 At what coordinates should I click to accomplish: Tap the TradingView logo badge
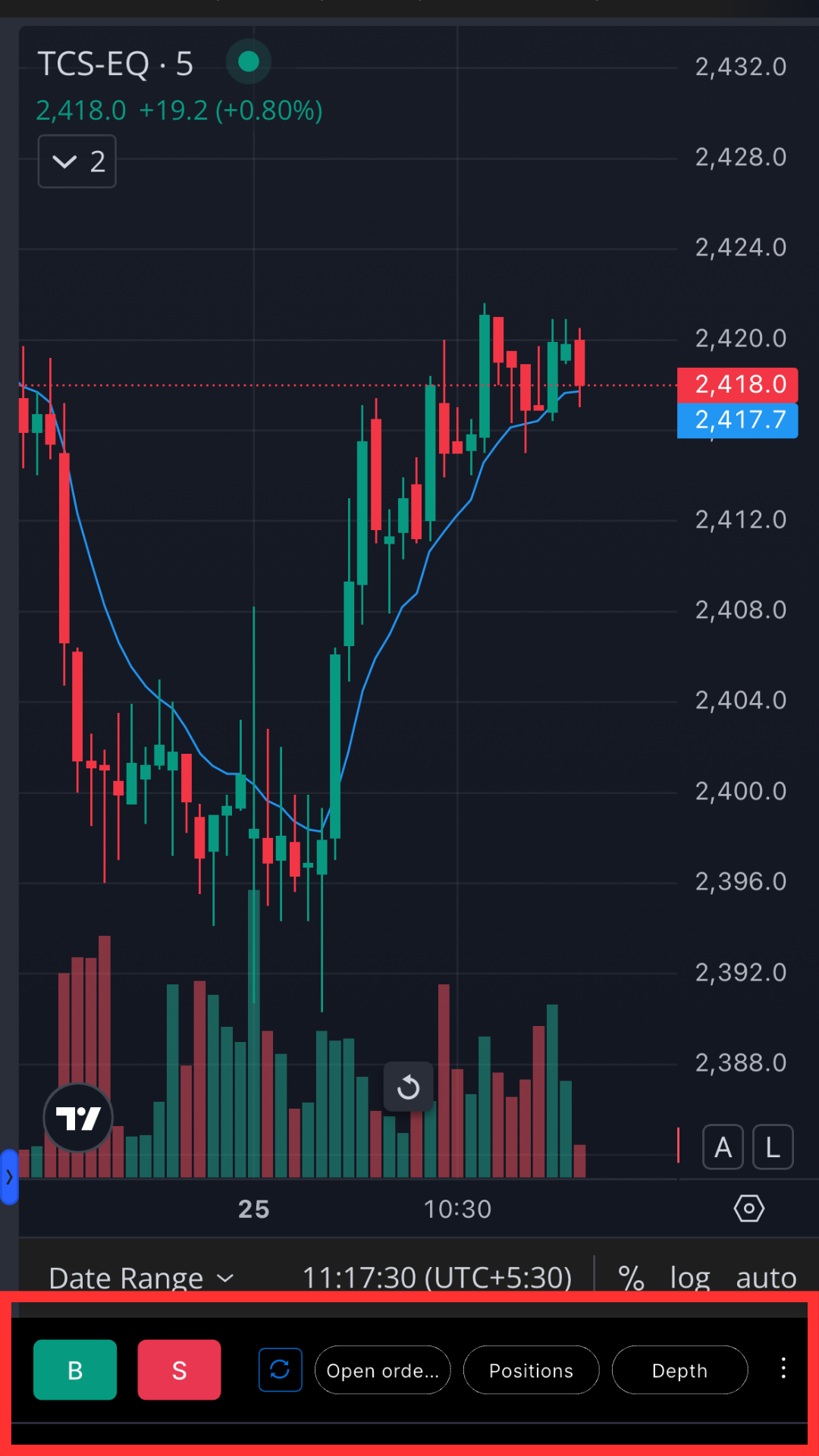78,1118
